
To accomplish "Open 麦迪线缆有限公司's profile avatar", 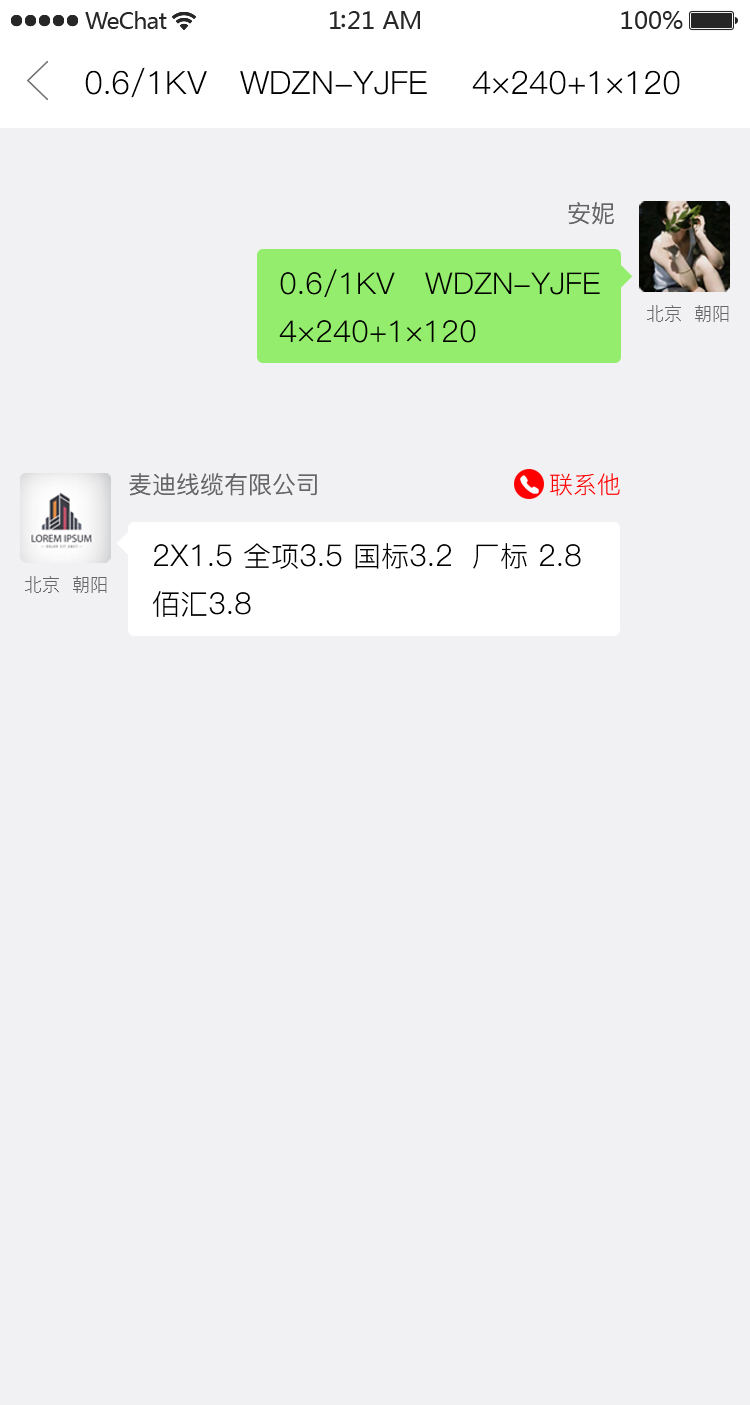I will click(65, 518).
